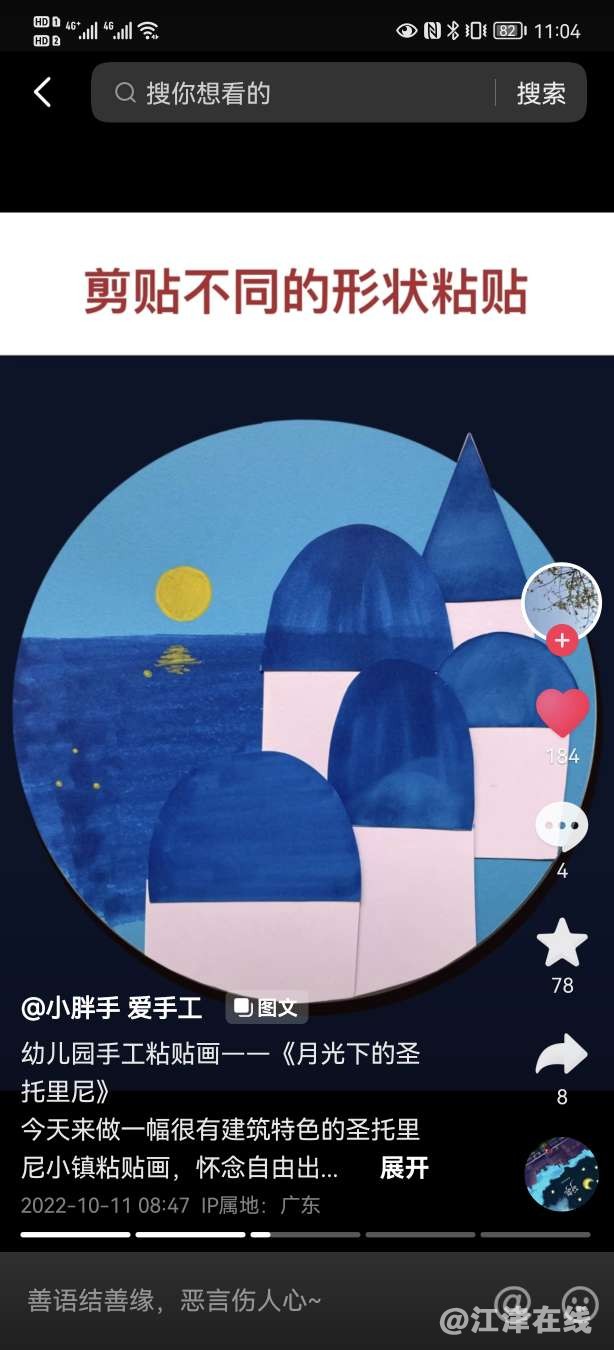The image size is (614, 1350).
Task: Open the emoji picker in comment bar
Action: point(580,1300)
